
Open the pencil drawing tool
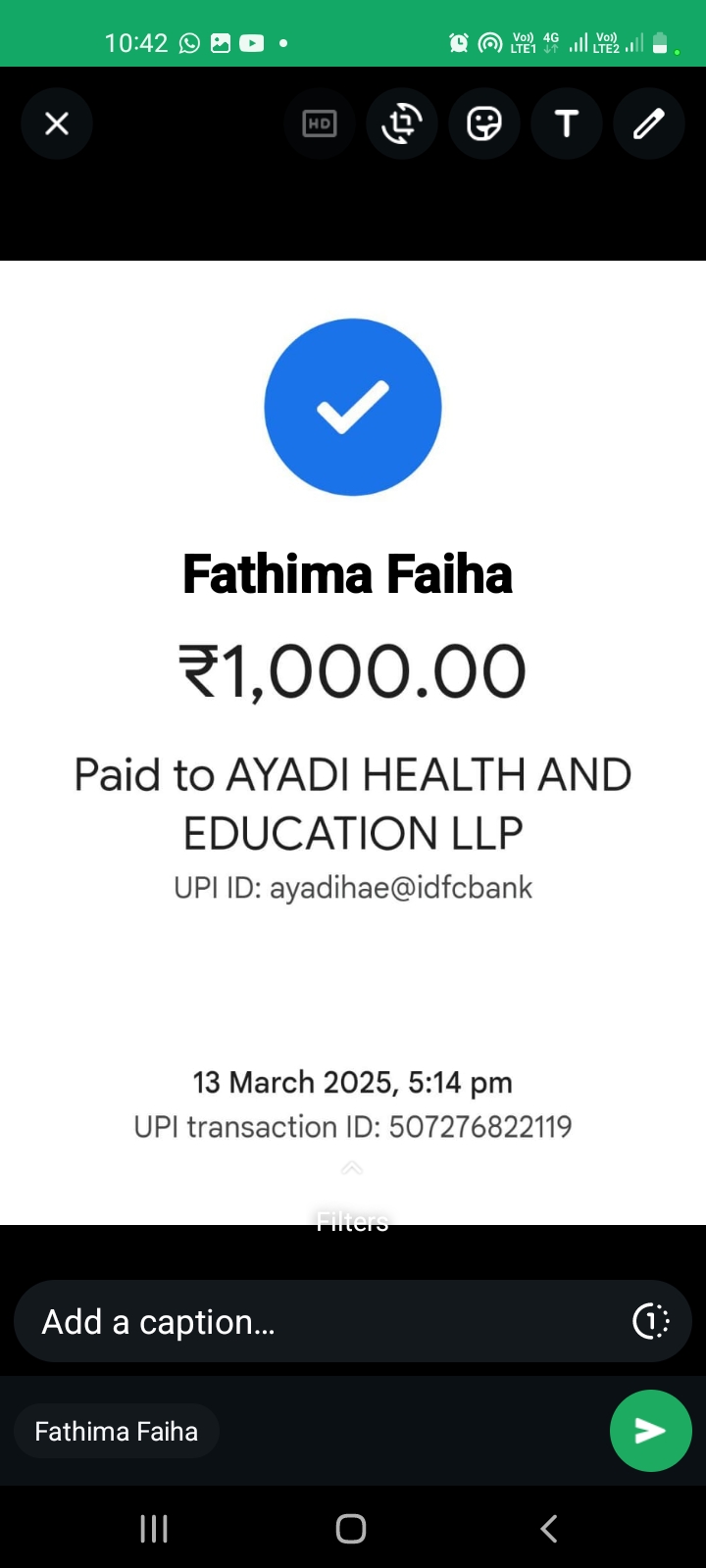click(648, 123)
